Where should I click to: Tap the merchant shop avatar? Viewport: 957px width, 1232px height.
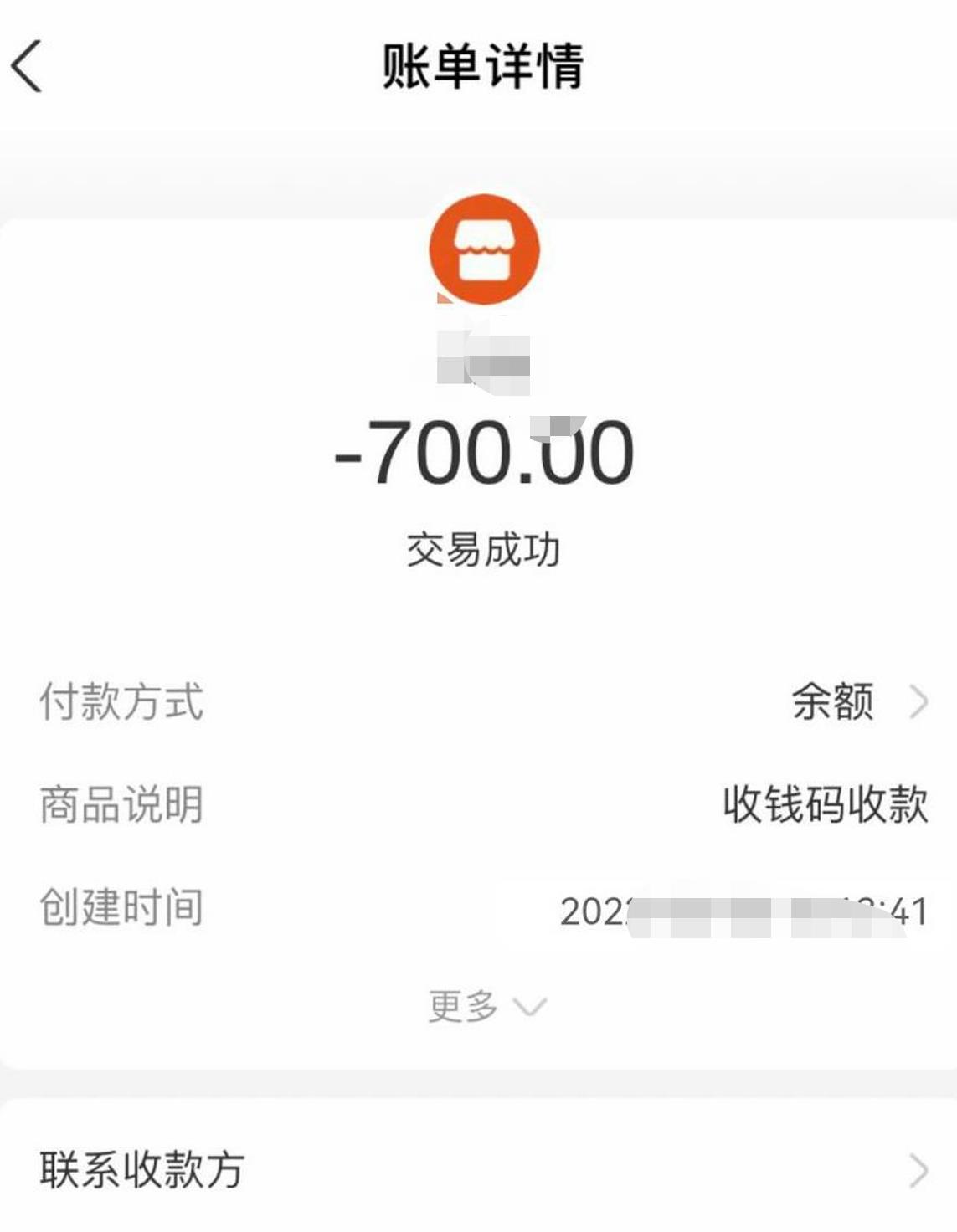pyautogui.click(x=484, y=250)
